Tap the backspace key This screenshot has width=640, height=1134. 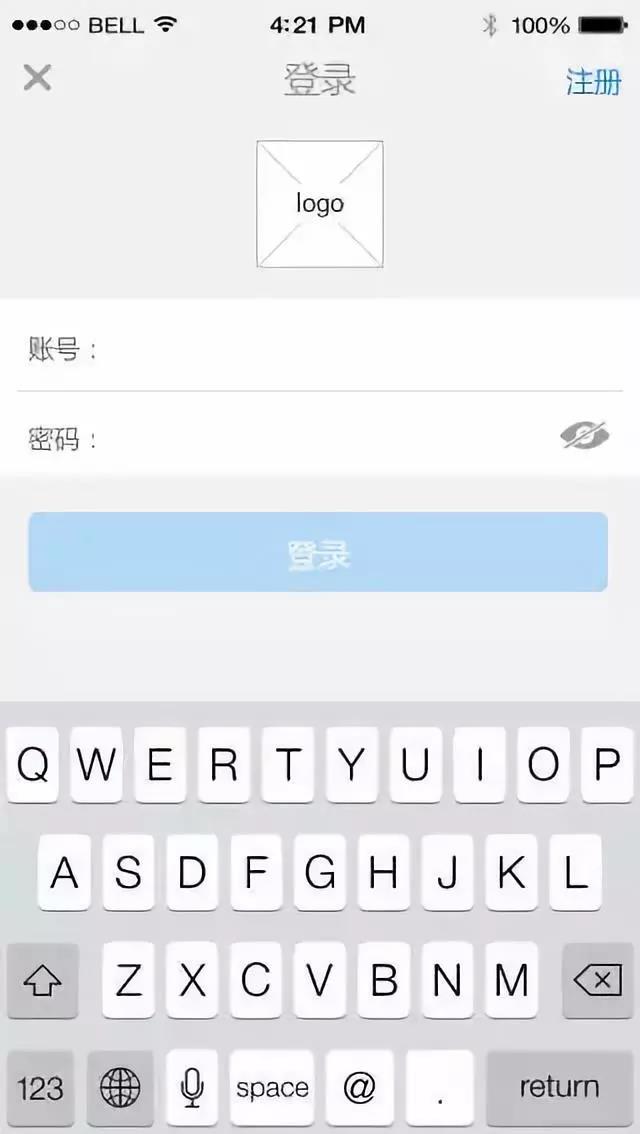pyautogui.click(x=598, y=981)
